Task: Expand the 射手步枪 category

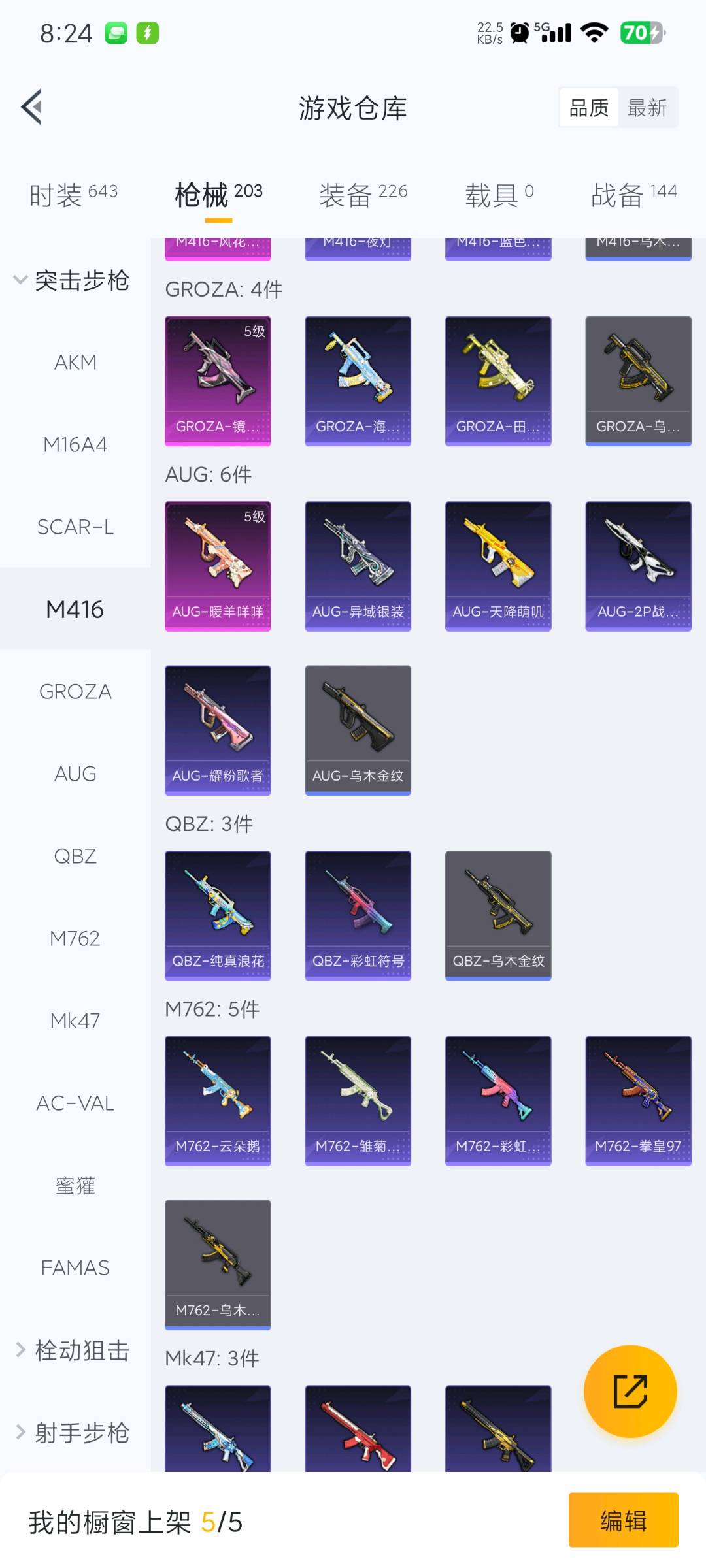Action: tap(73, 1433)
